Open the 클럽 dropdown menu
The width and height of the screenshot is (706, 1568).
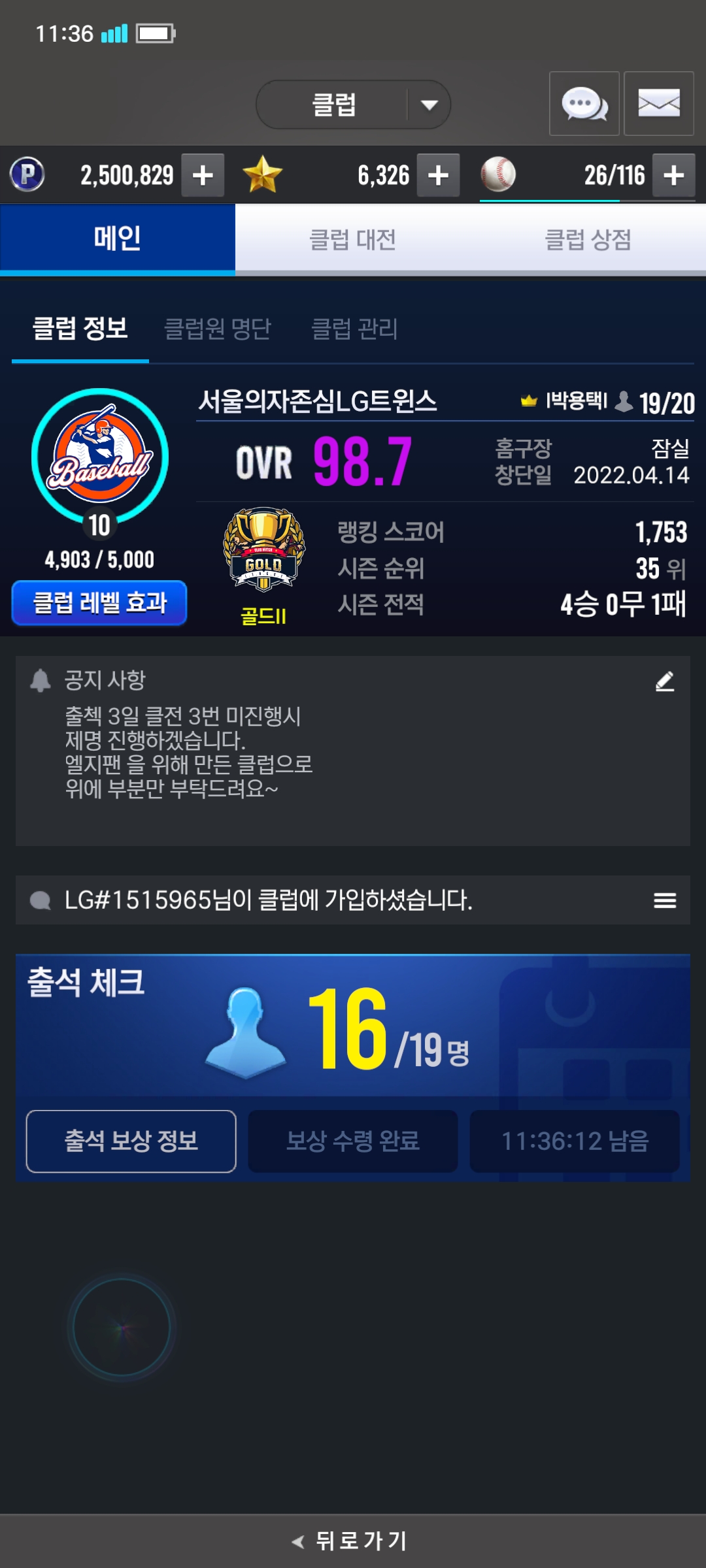[353, 105]
